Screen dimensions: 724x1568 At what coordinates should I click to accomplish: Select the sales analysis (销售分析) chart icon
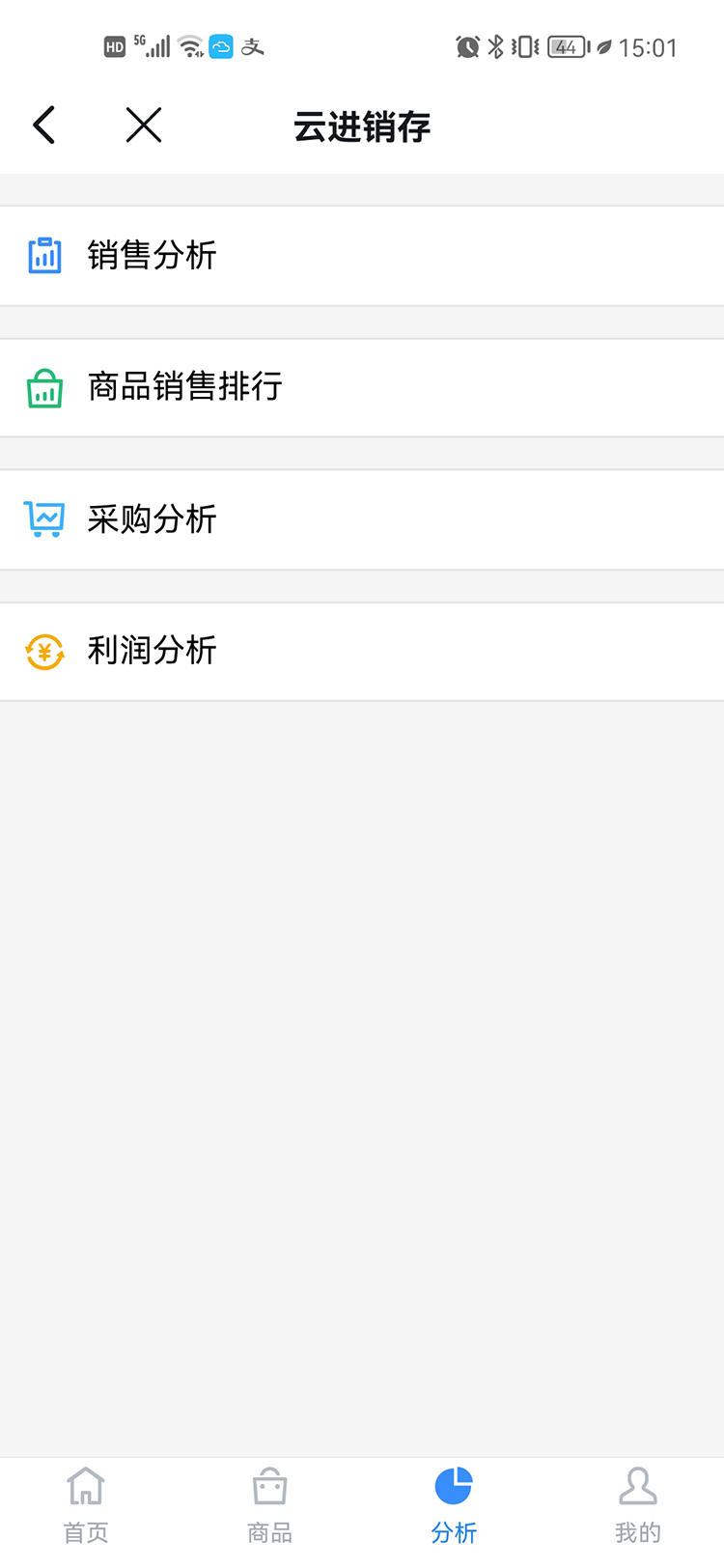[x=43, y=254]
